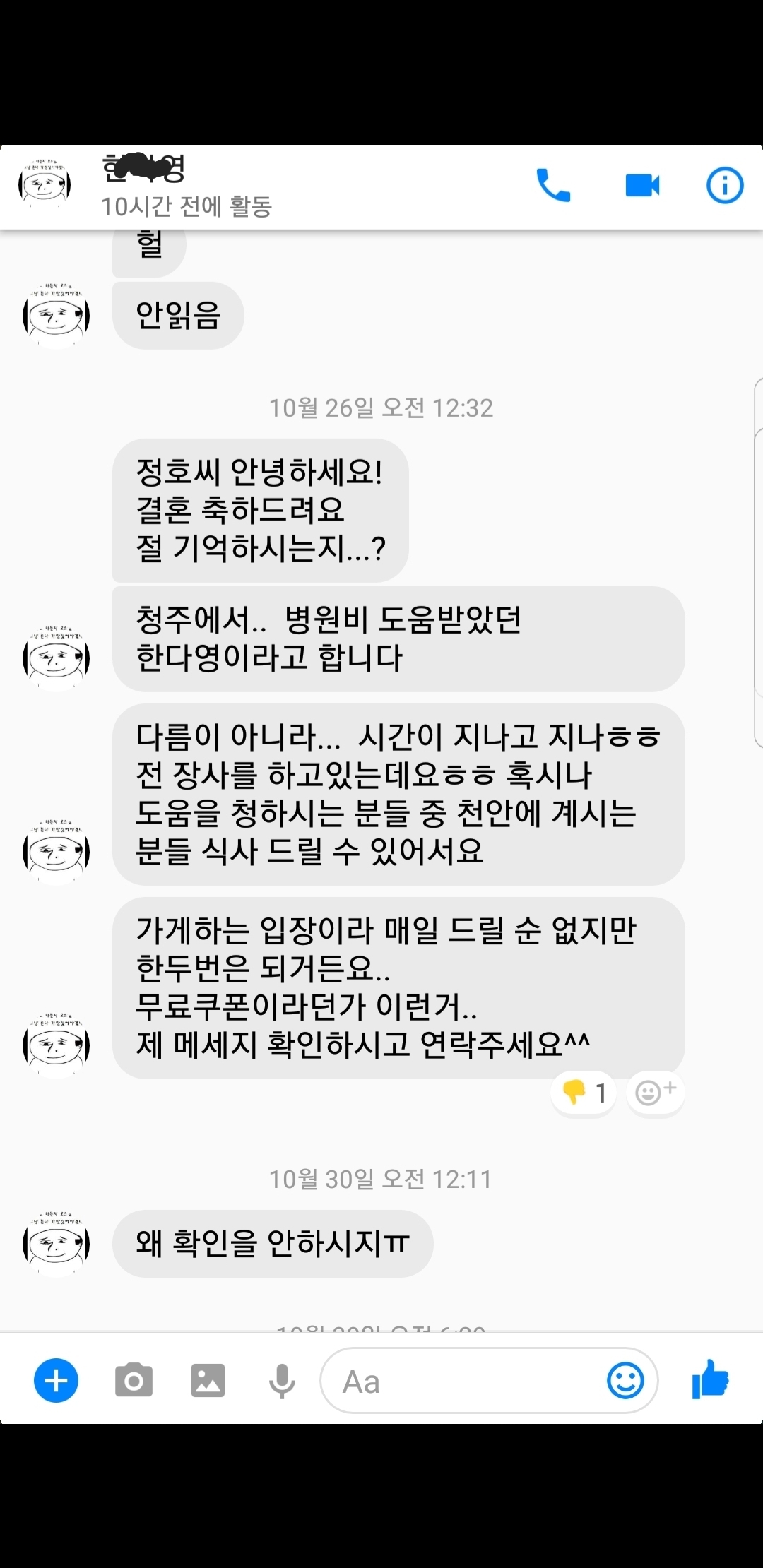View the thumbs-down reaction count
This screenshot has width=763, height=1568.
584,1093
